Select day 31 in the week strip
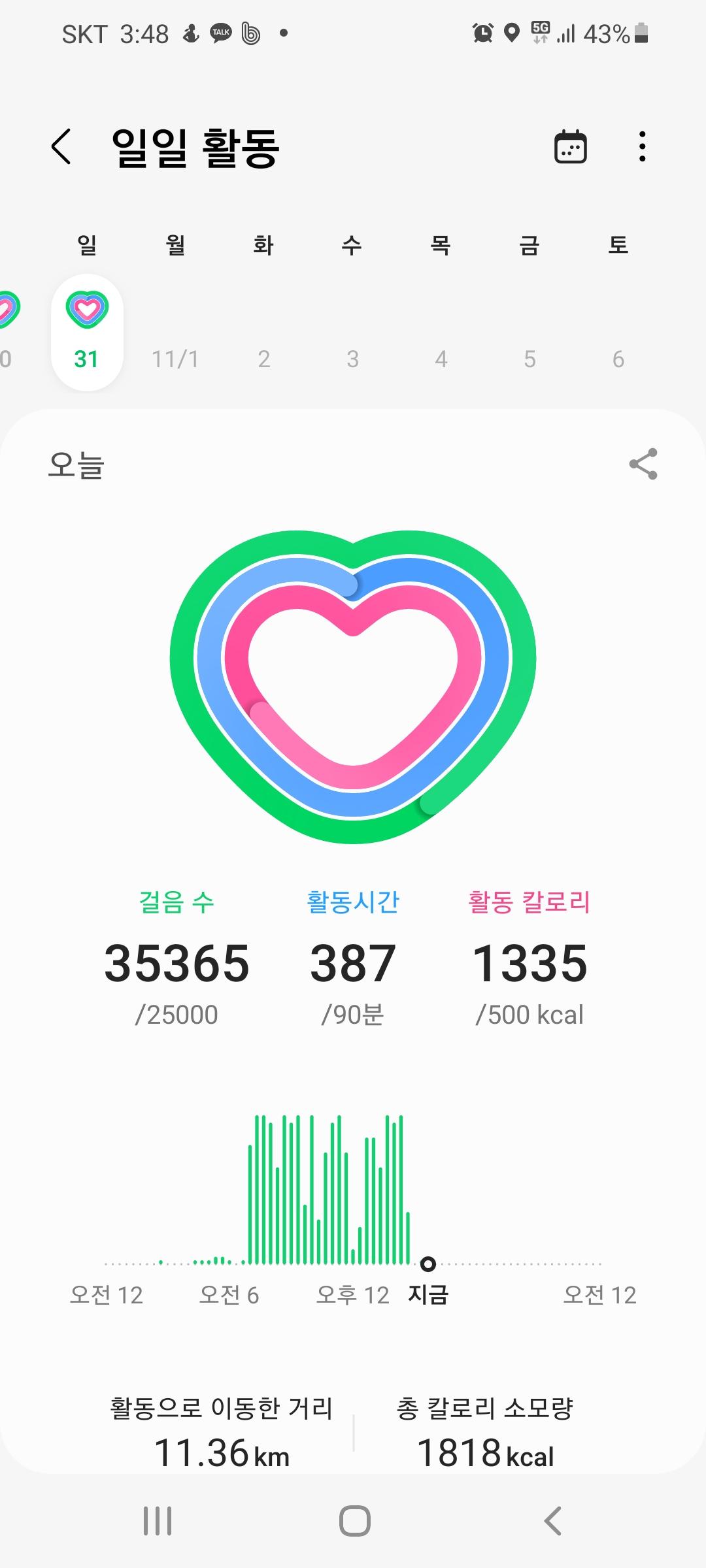 coord(87,333)
